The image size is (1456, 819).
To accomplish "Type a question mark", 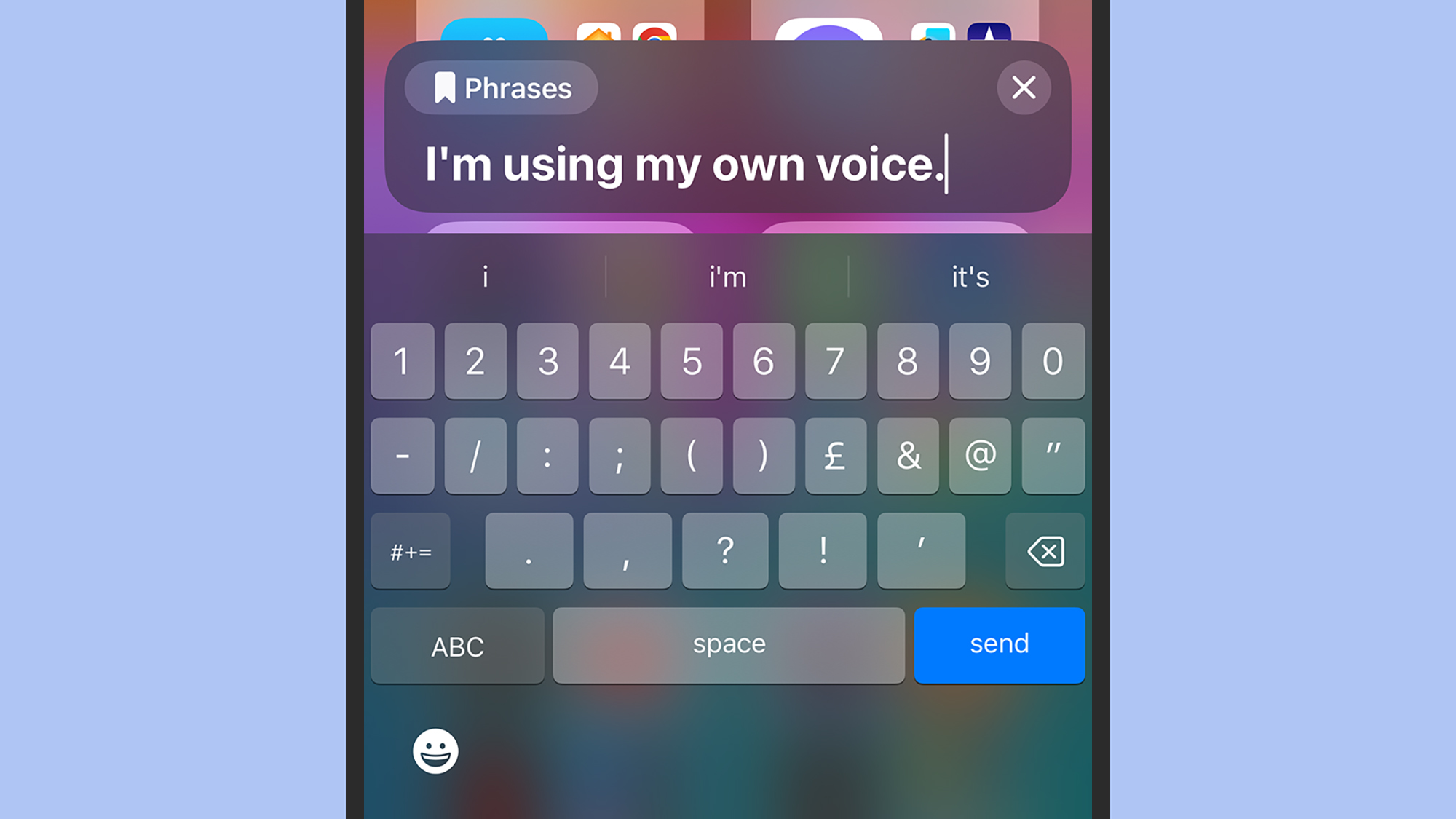I will 725,552.
